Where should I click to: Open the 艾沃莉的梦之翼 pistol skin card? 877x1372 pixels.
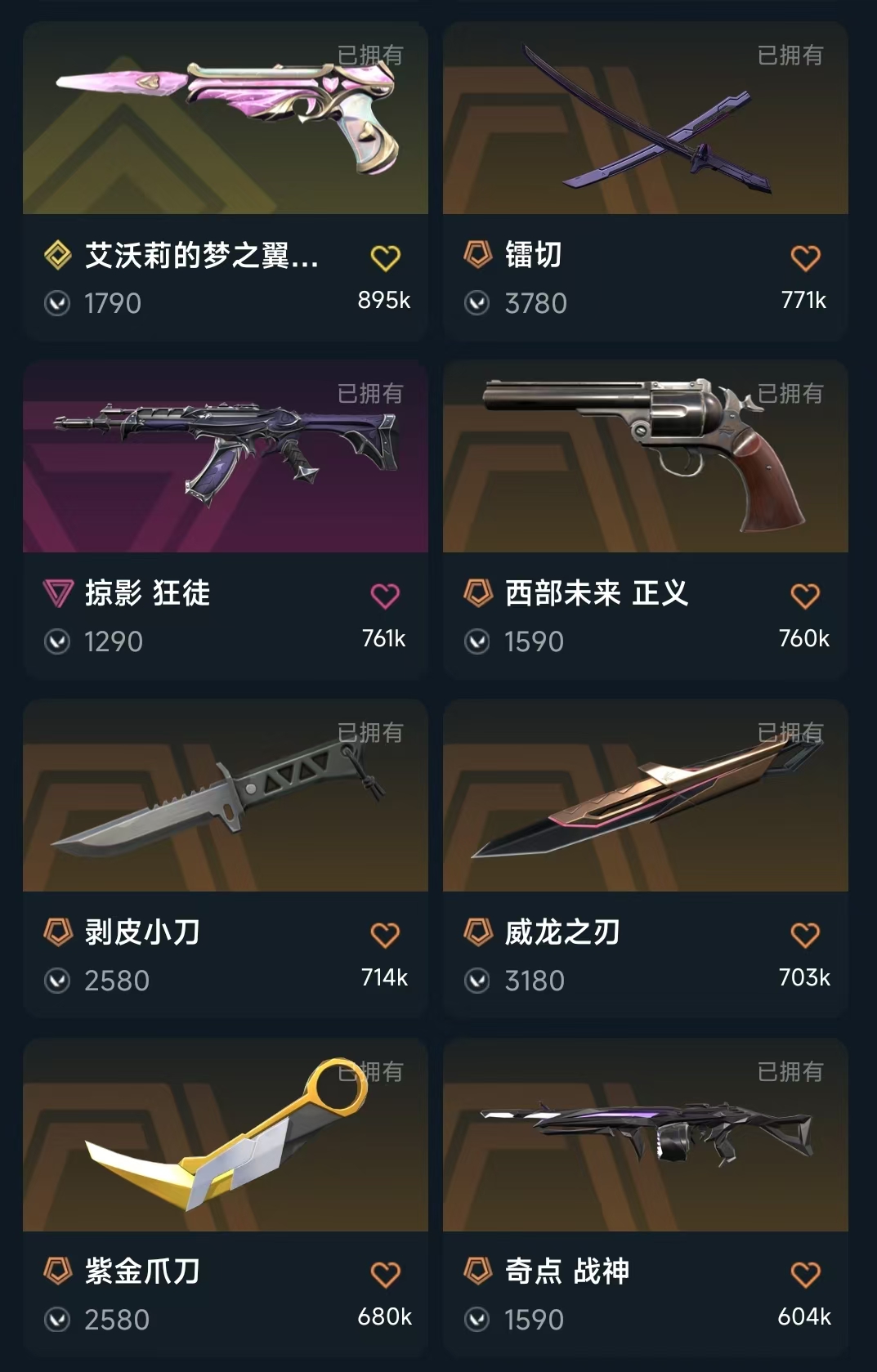pos(226,181)
